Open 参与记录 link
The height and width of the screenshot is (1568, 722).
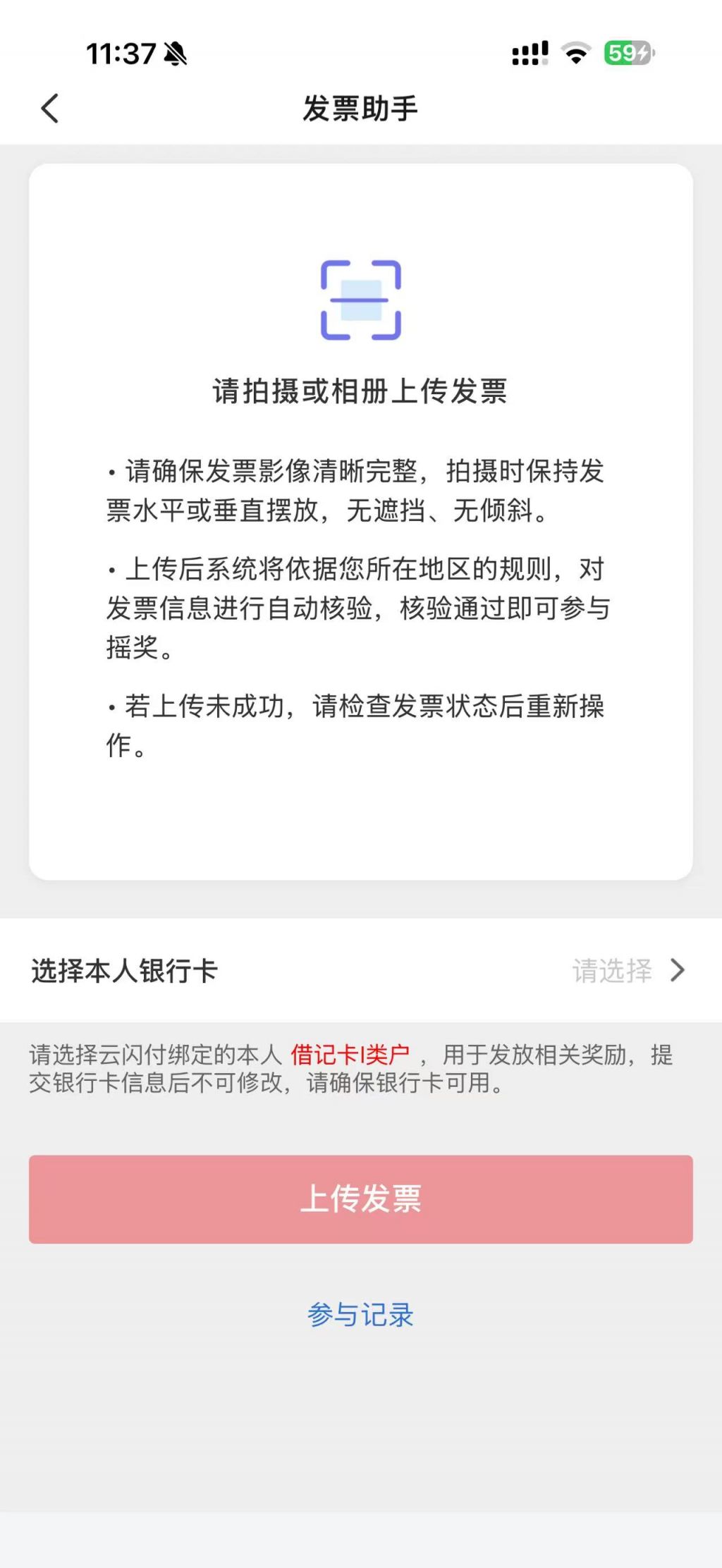pyautogui.click(x=360, y=1315)
